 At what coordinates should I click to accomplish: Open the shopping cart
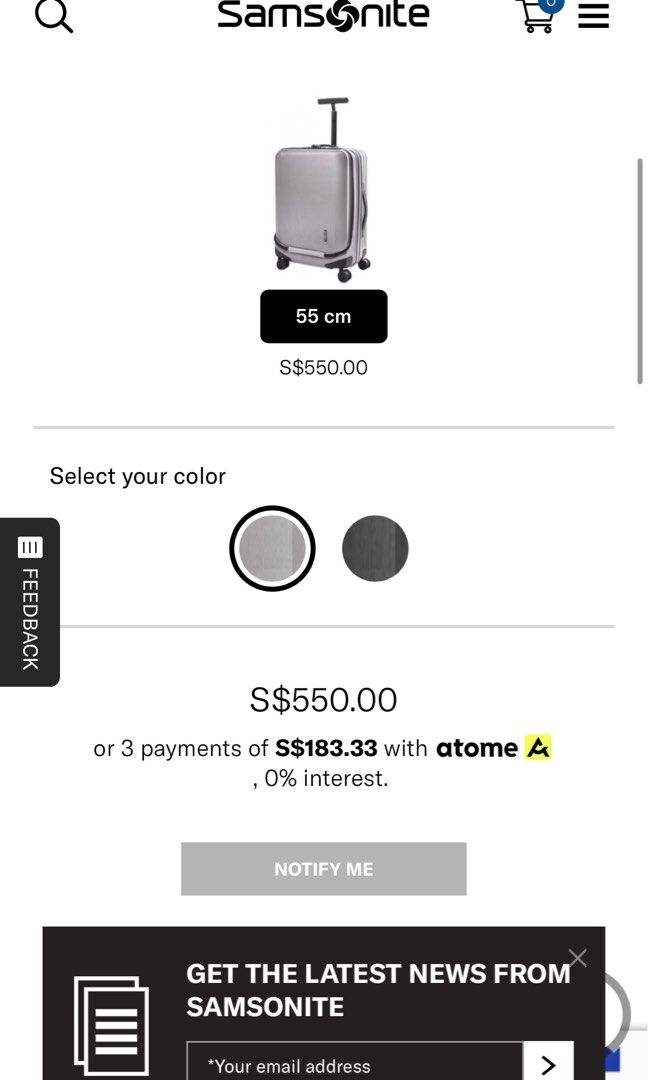point(540,15)
